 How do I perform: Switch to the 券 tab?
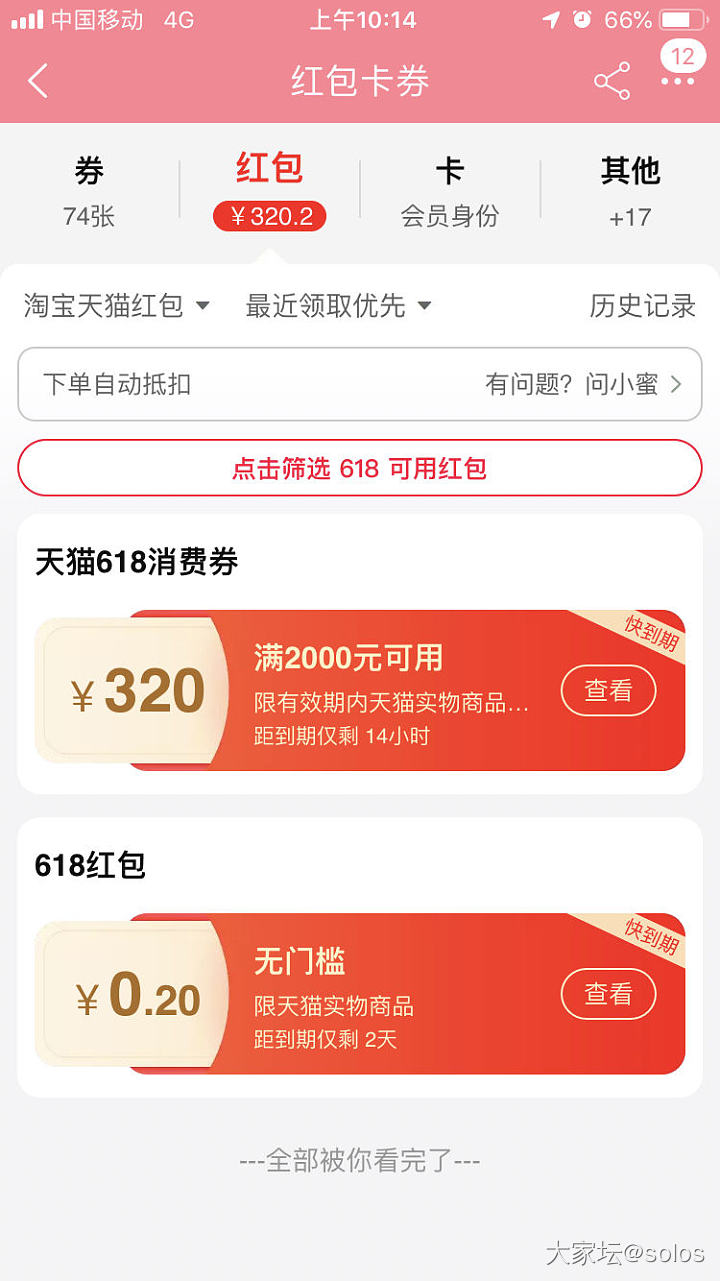tap(89, 190)
